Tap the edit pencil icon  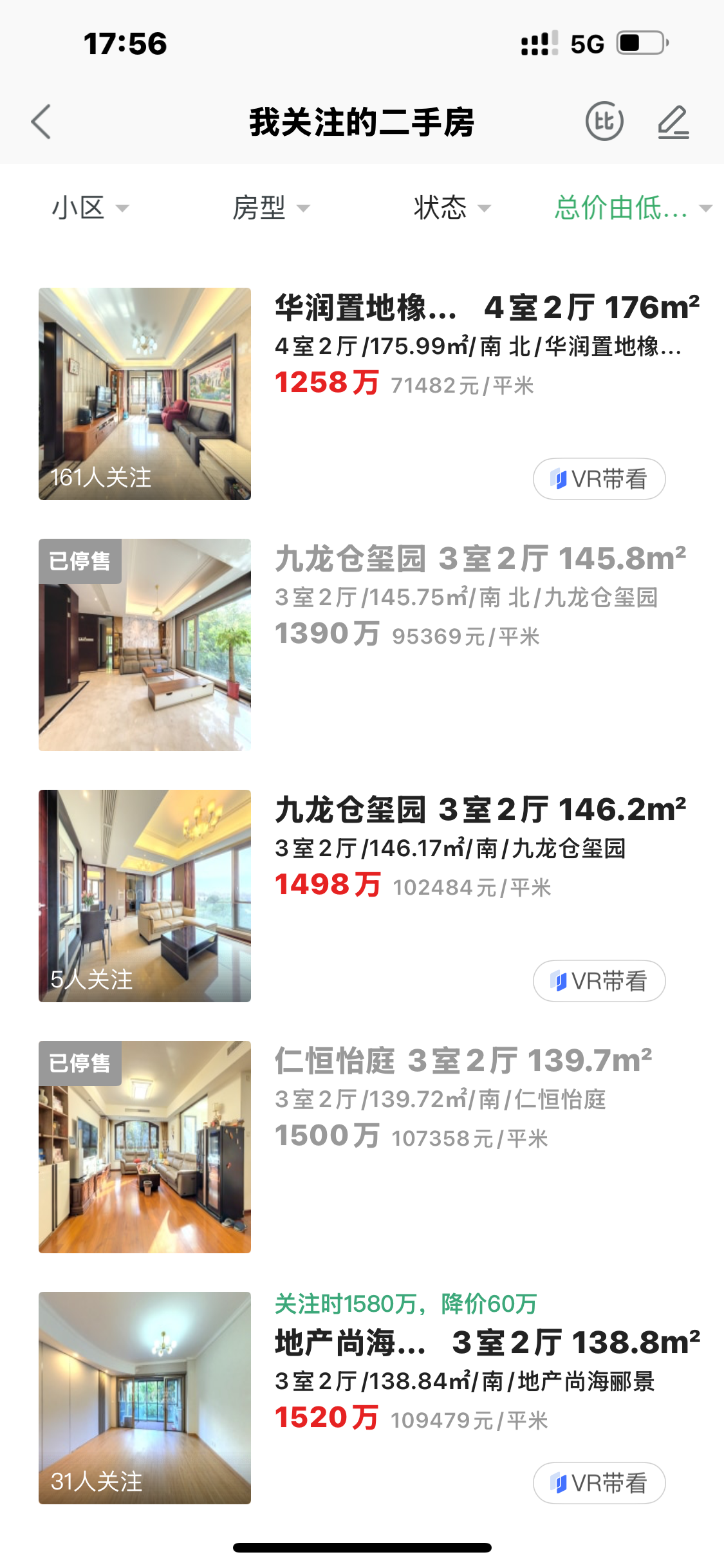[673, 122]
